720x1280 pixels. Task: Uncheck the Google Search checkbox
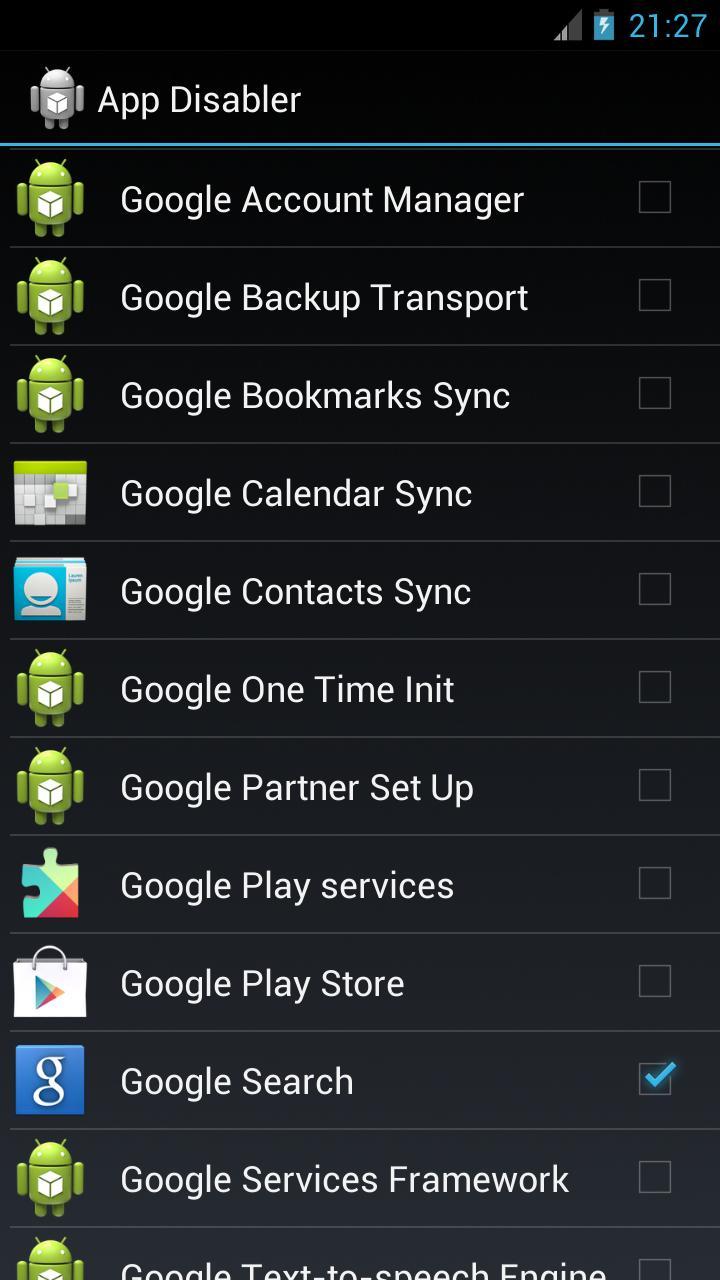pyautogui.click(x=654, y=1080)
